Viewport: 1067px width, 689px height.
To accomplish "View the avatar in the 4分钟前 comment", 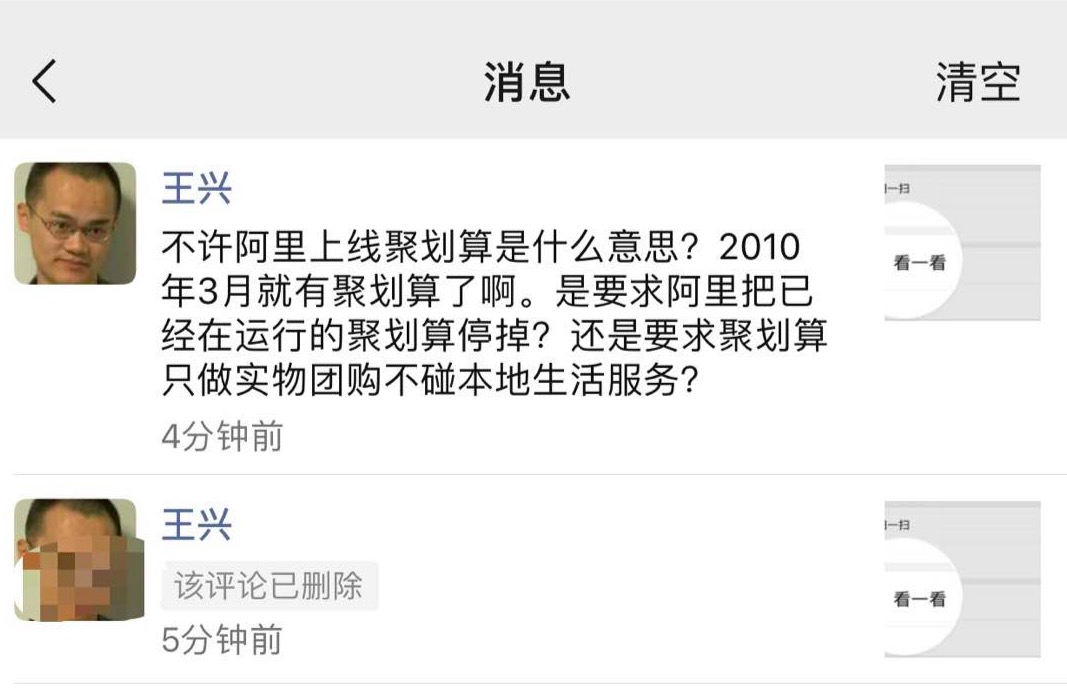I will (x=75, y=223).
